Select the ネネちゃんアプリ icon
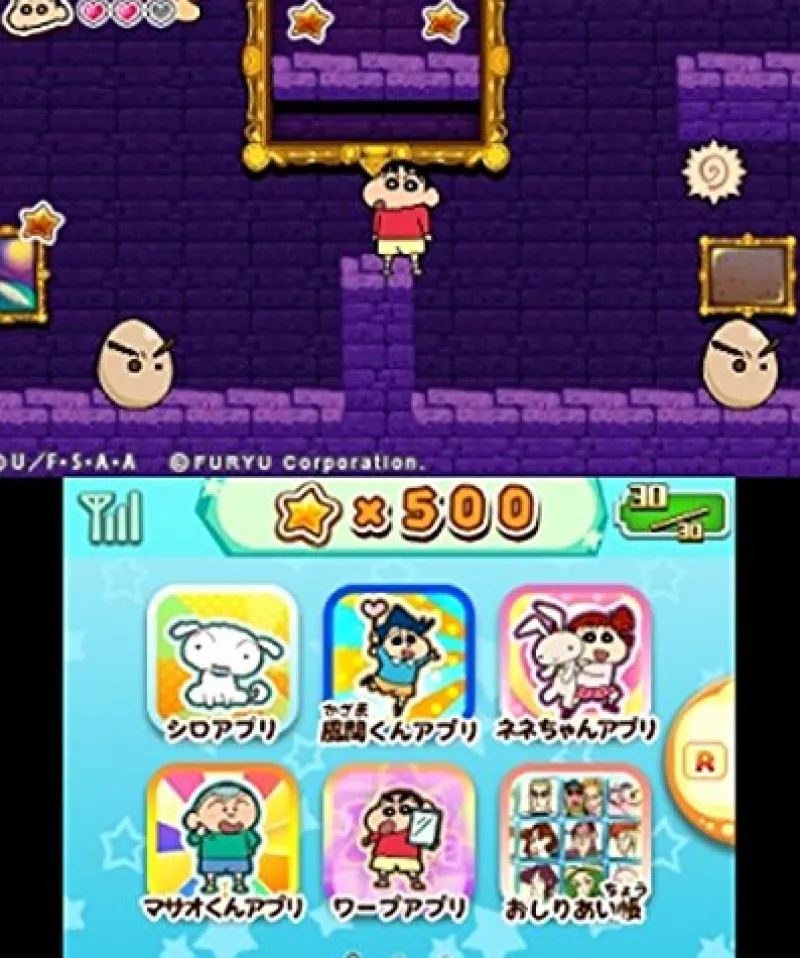Viewport: 800px width, 958px height. click(575, 656)
